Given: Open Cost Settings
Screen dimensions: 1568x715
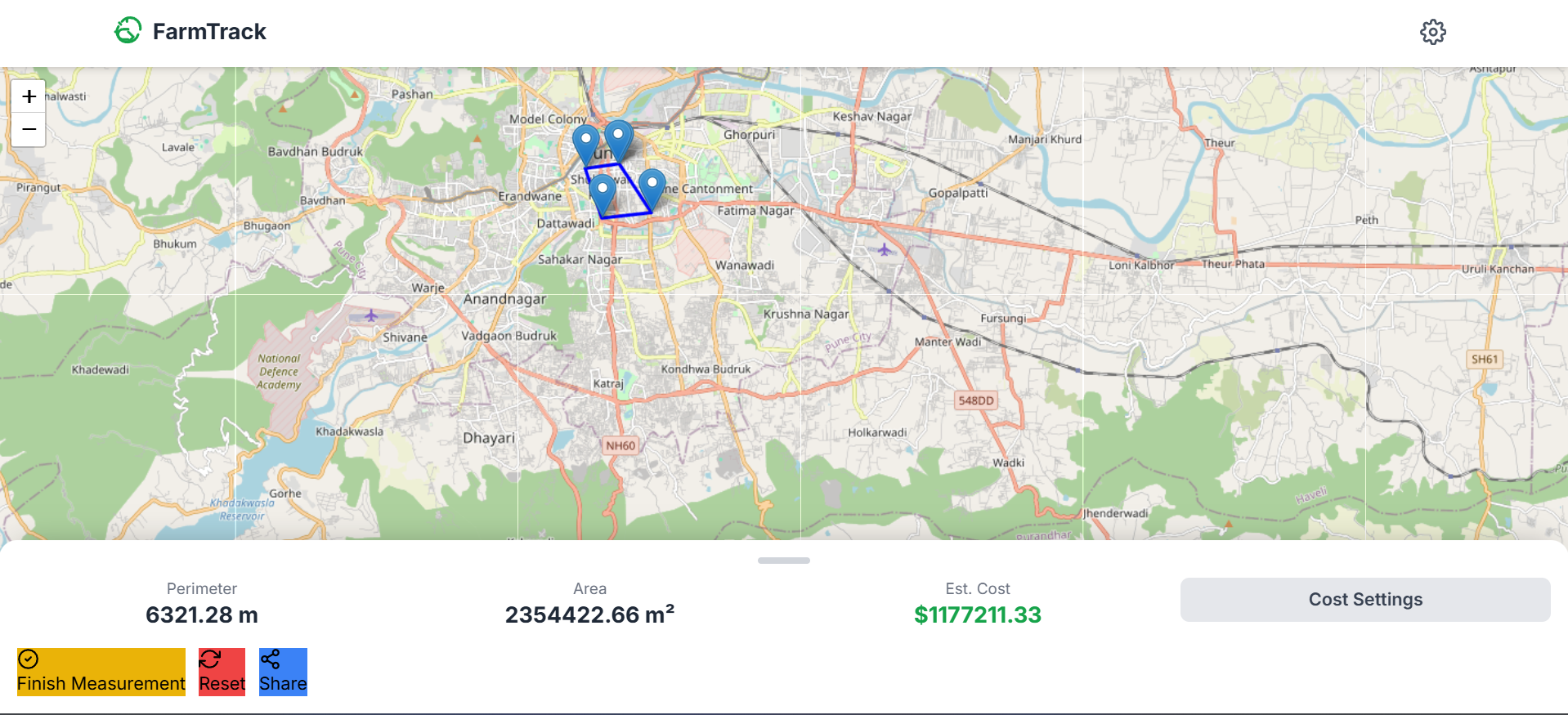Looking at the screenshot, I should tap(1364, 600).
